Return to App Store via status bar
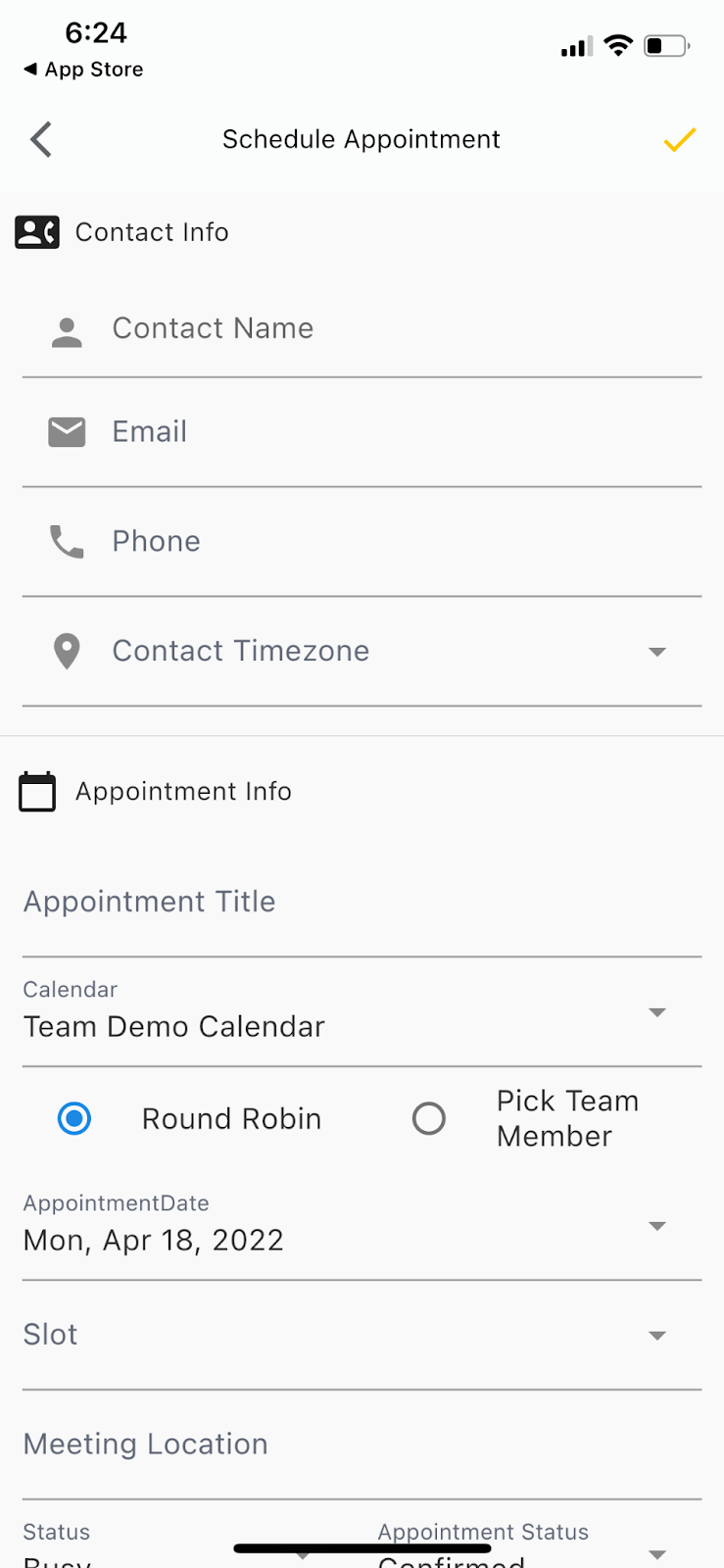The height and width of the screenshot is (1568, 724). pos(84,70)
